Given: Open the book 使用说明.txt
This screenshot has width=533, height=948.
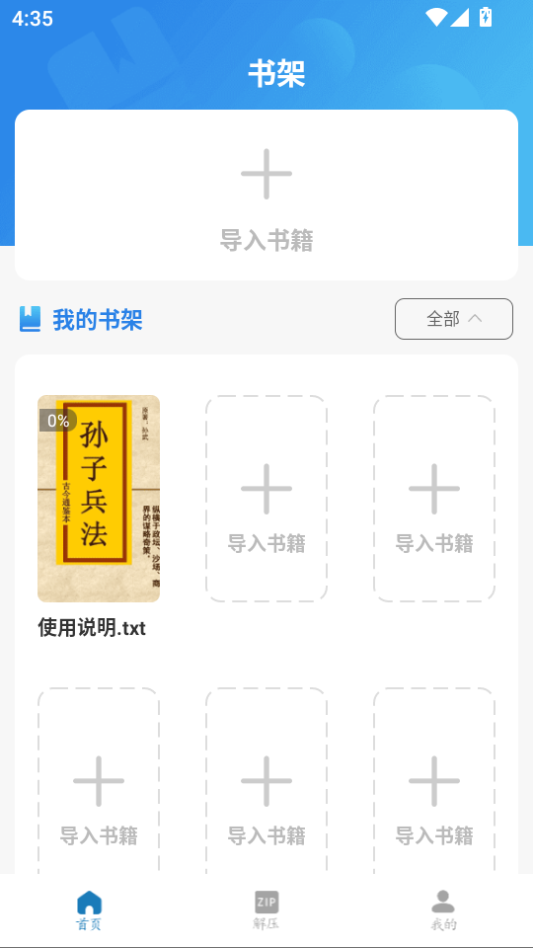Looking at the screenshot, I should (99, 499).
